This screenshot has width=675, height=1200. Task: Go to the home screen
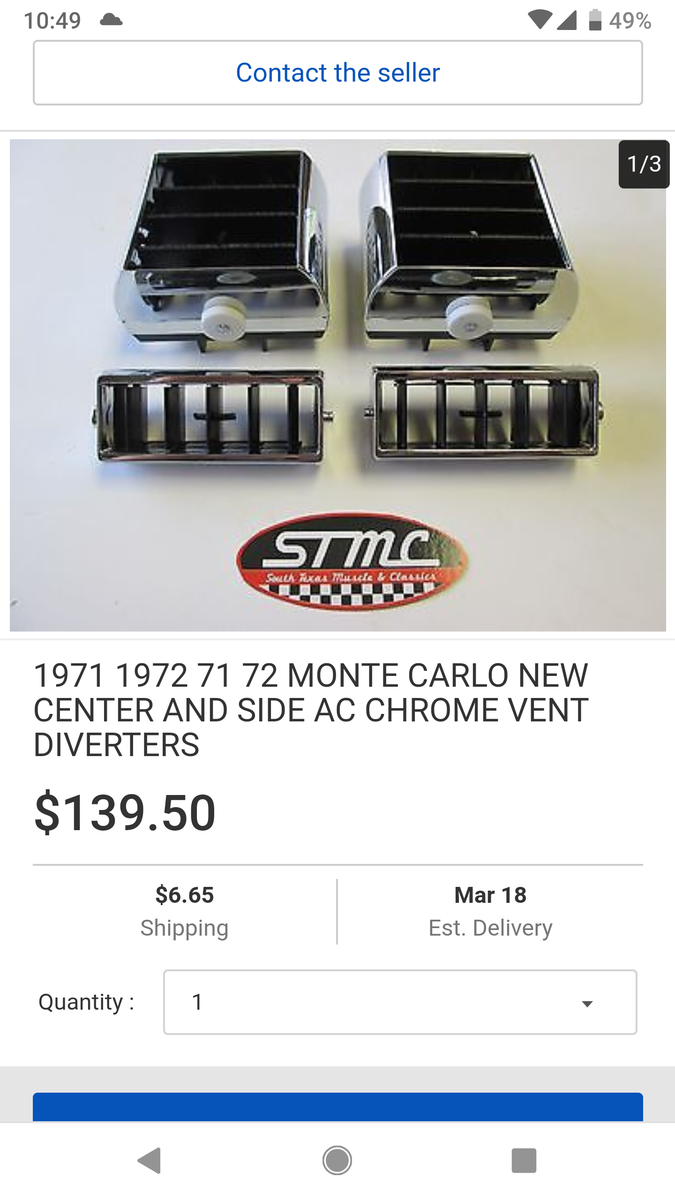pos(337,1160)
